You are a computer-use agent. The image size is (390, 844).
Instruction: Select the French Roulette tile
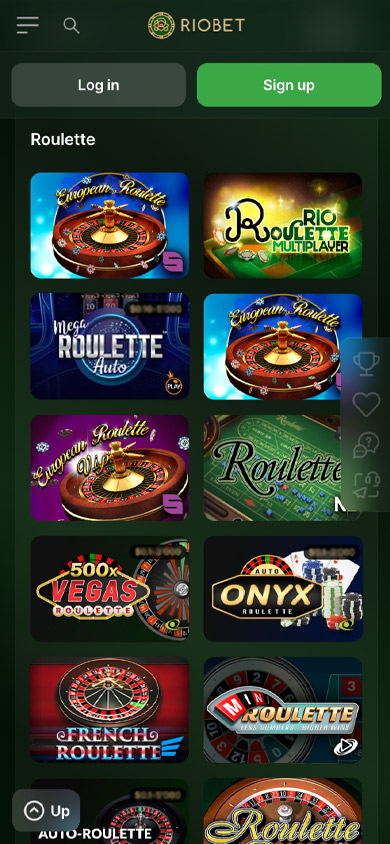[110, 709]
